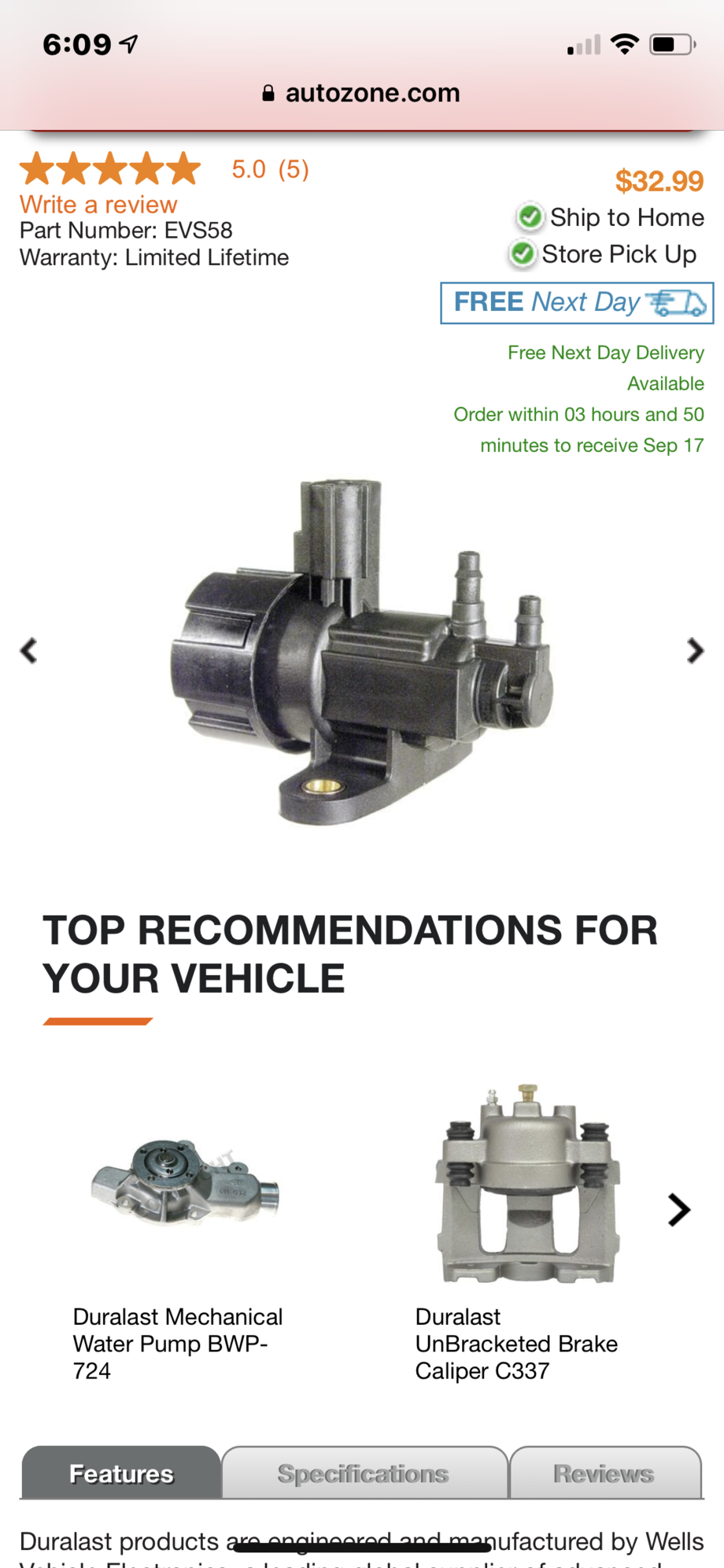The height and width of the screenshot is (1568, 724).
Task: Show the next product image
Action: click(694, 651)
